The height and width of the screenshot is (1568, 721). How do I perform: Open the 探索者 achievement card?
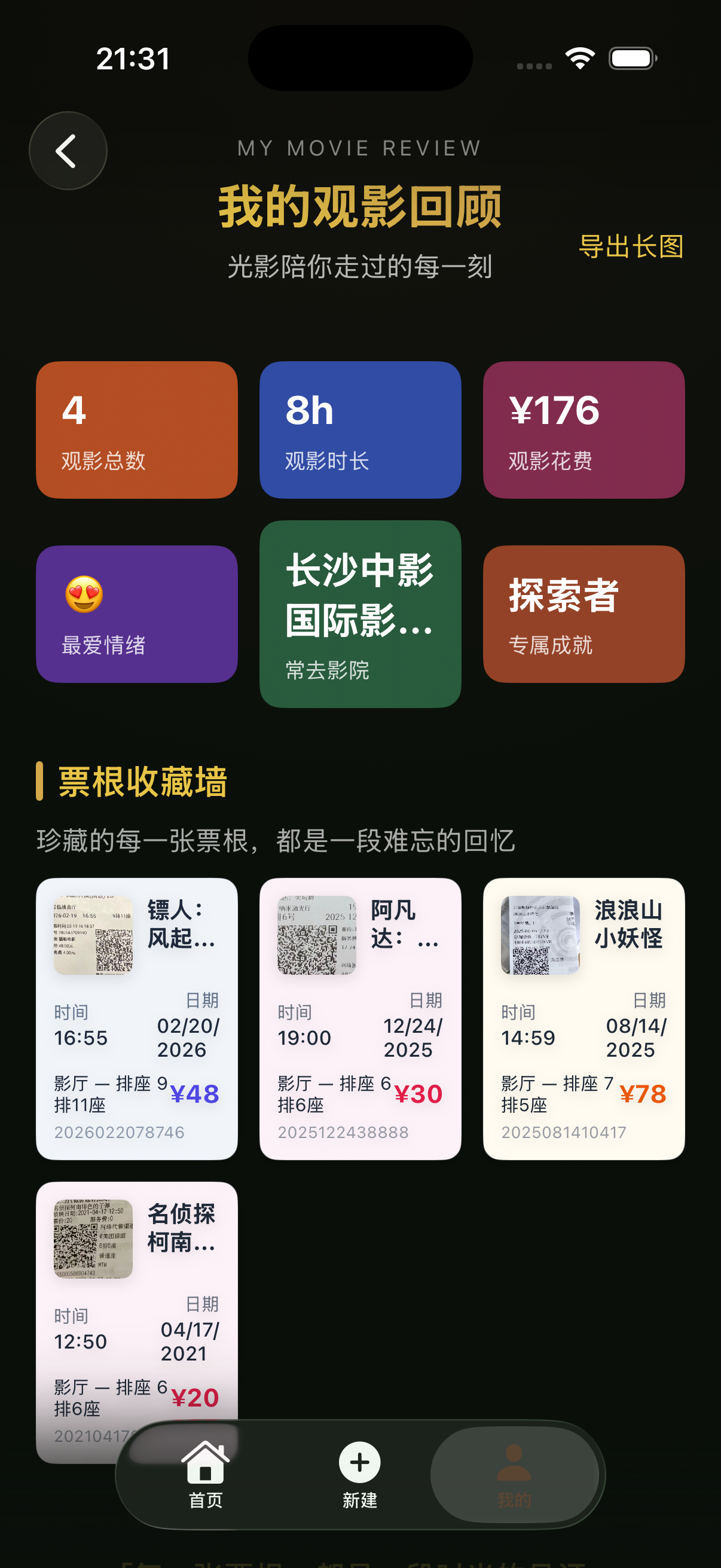click(583, 615)
